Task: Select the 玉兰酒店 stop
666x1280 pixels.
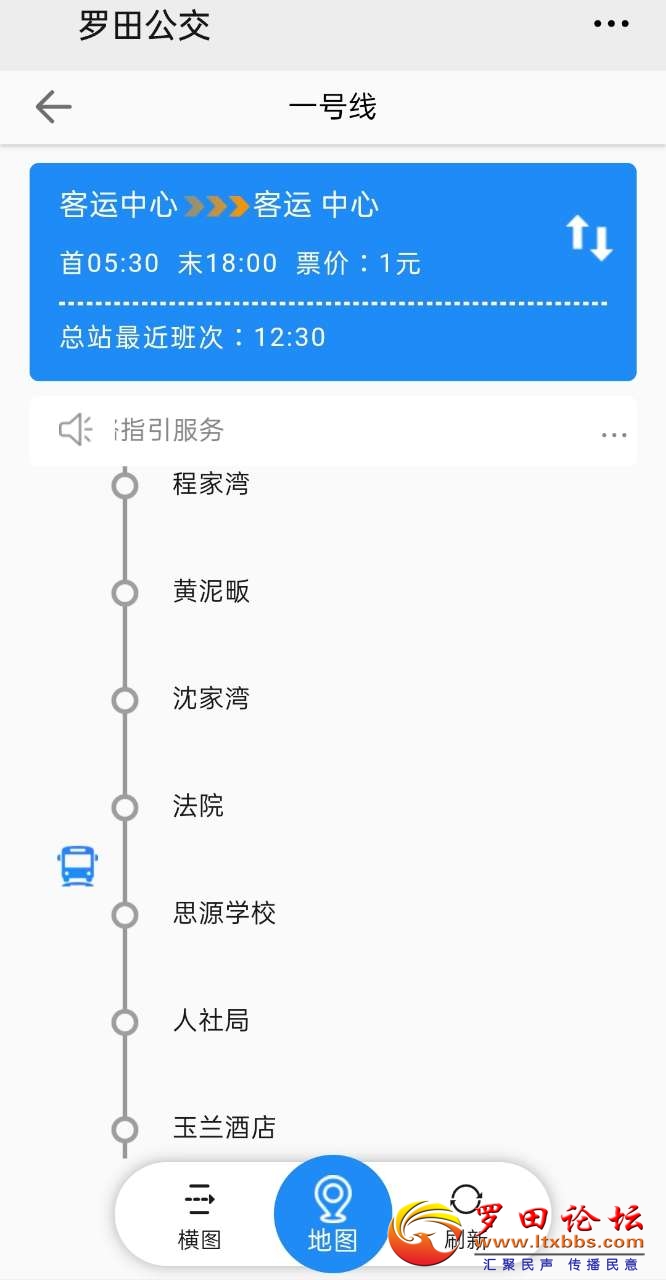Action: pos(224,1128)
